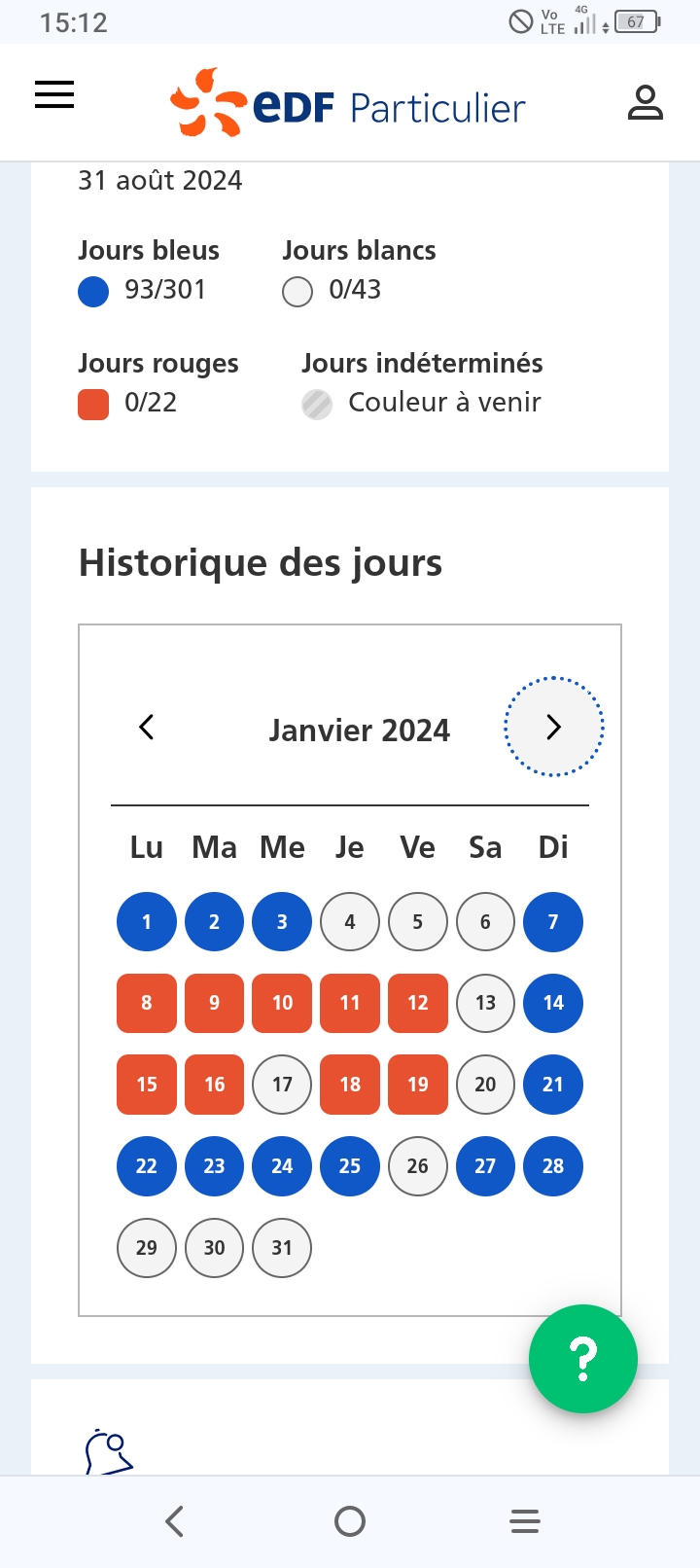Open the green help question mark button
The image size is (700, 1568).
point(582,1358)
